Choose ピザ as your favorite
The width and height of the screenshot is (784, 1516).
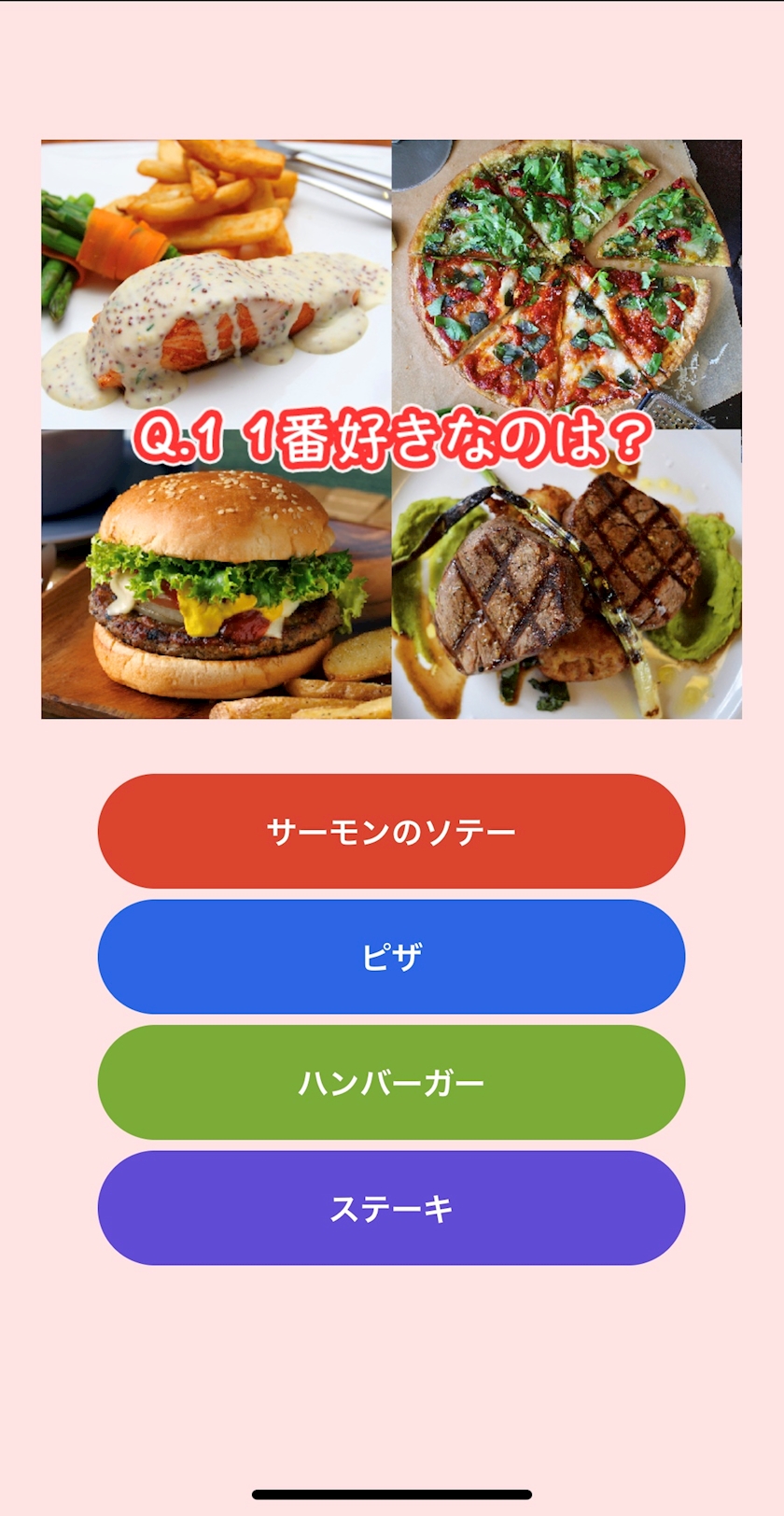click(x=391, y=957)
